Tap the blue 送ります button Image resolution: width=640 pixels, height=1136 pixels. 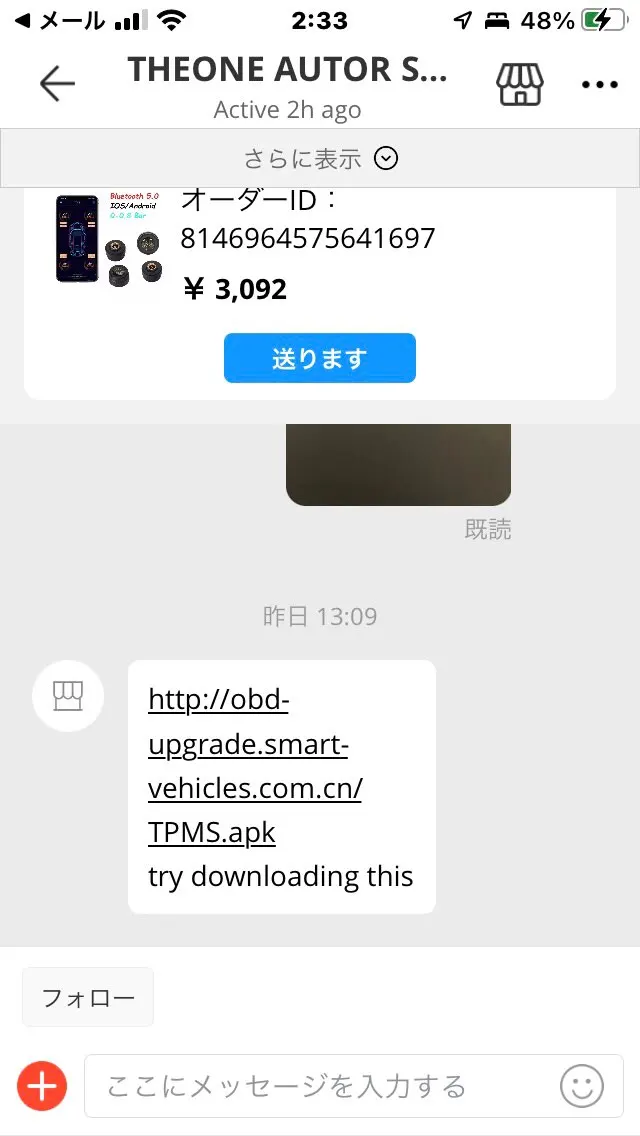319,358
